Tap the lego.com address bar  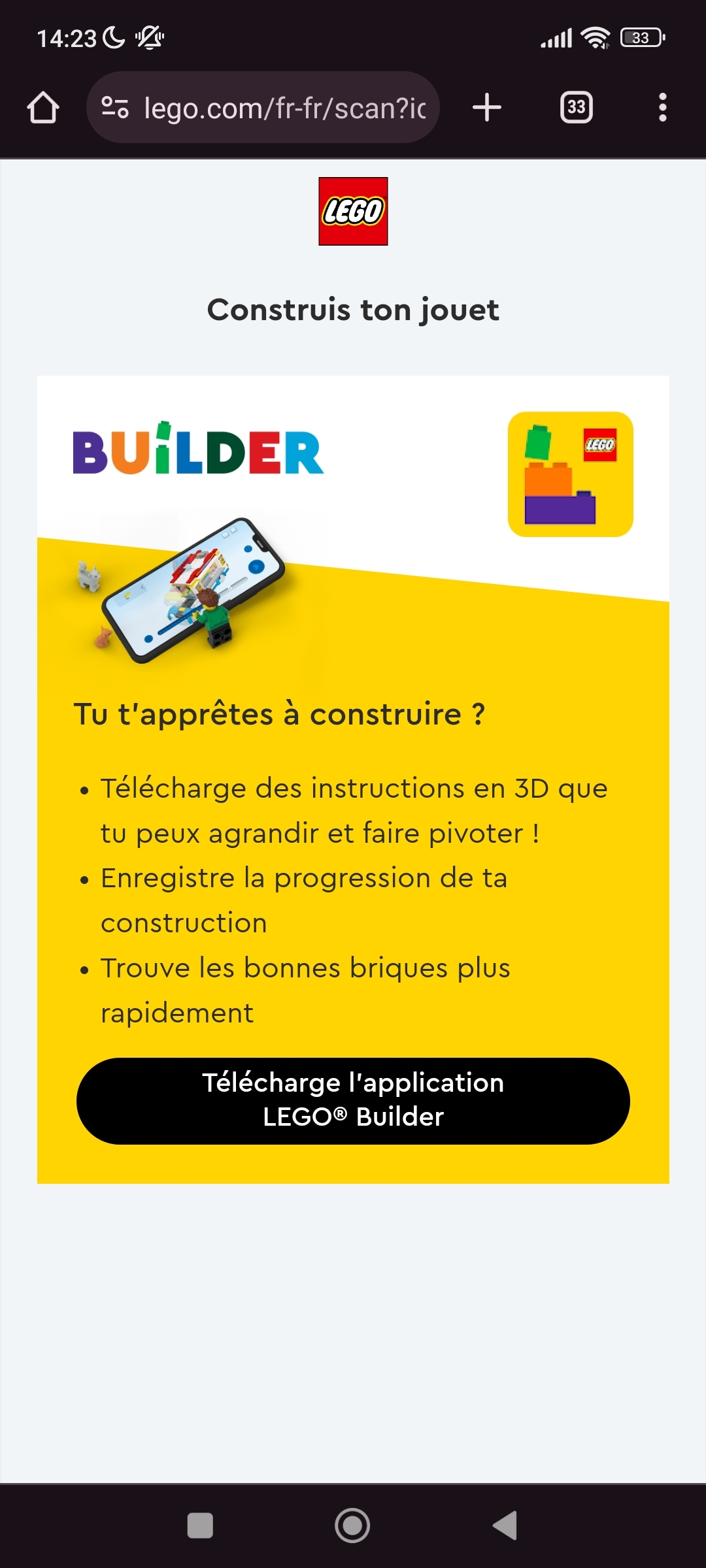click(x=284, y=108)
